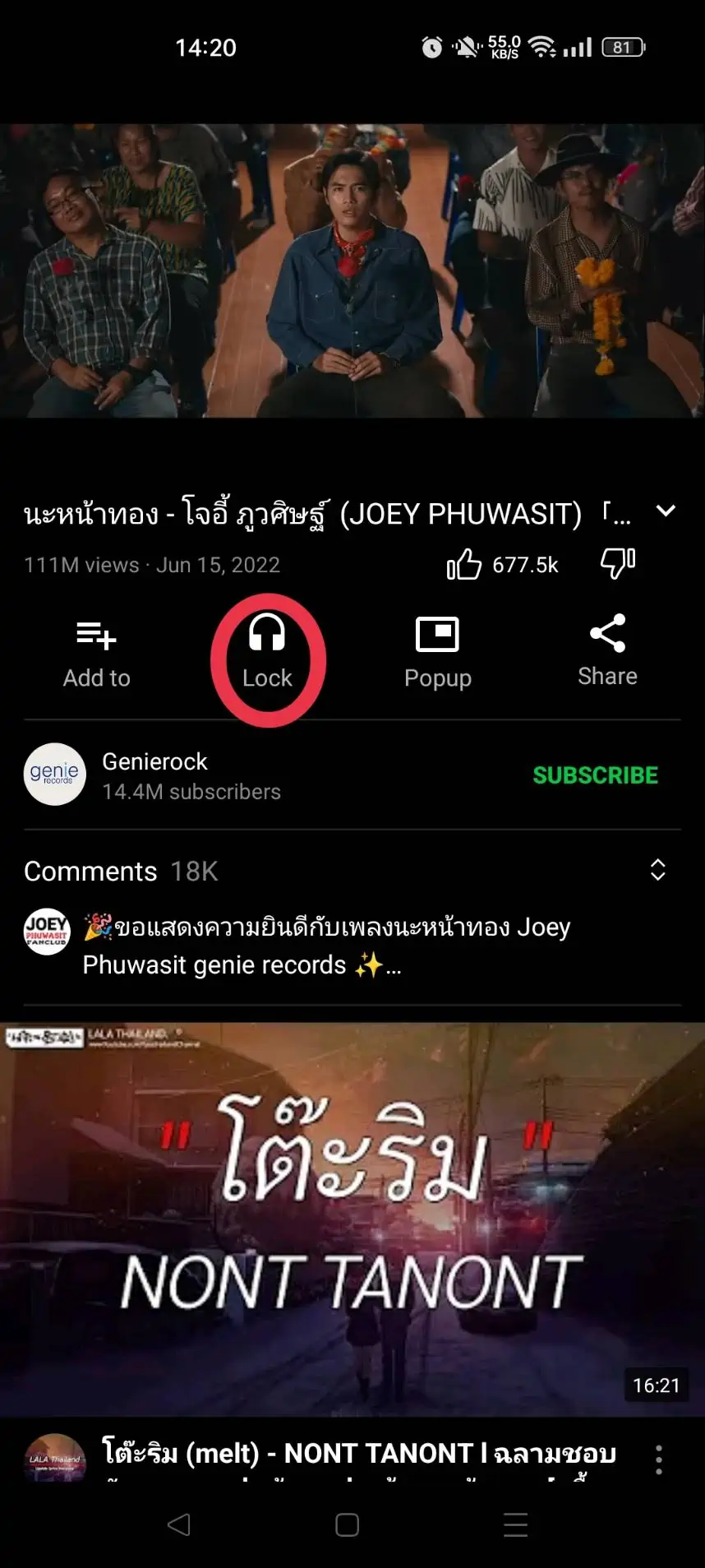Viewport: 705px width, 1568px height.
Task: Subscribe to Genierock
Action: pos(596,775)
